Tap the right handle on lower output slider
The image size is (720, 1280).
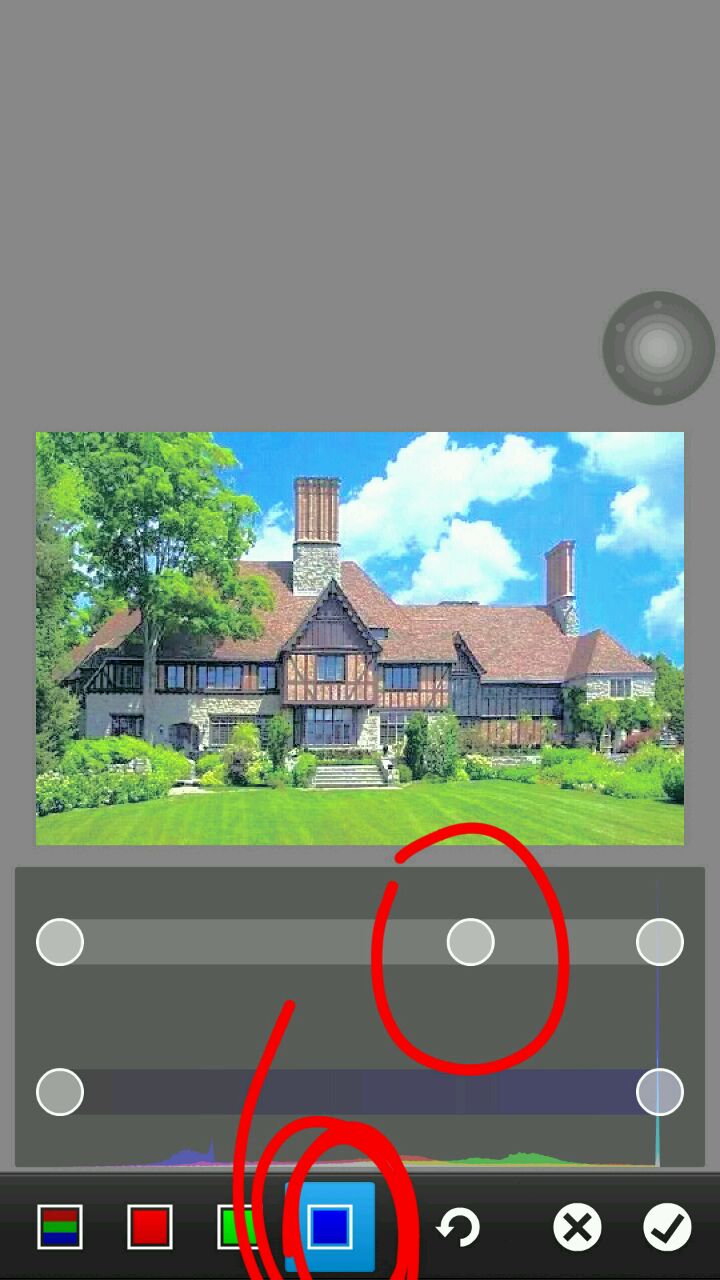(x=660, y=1092)
